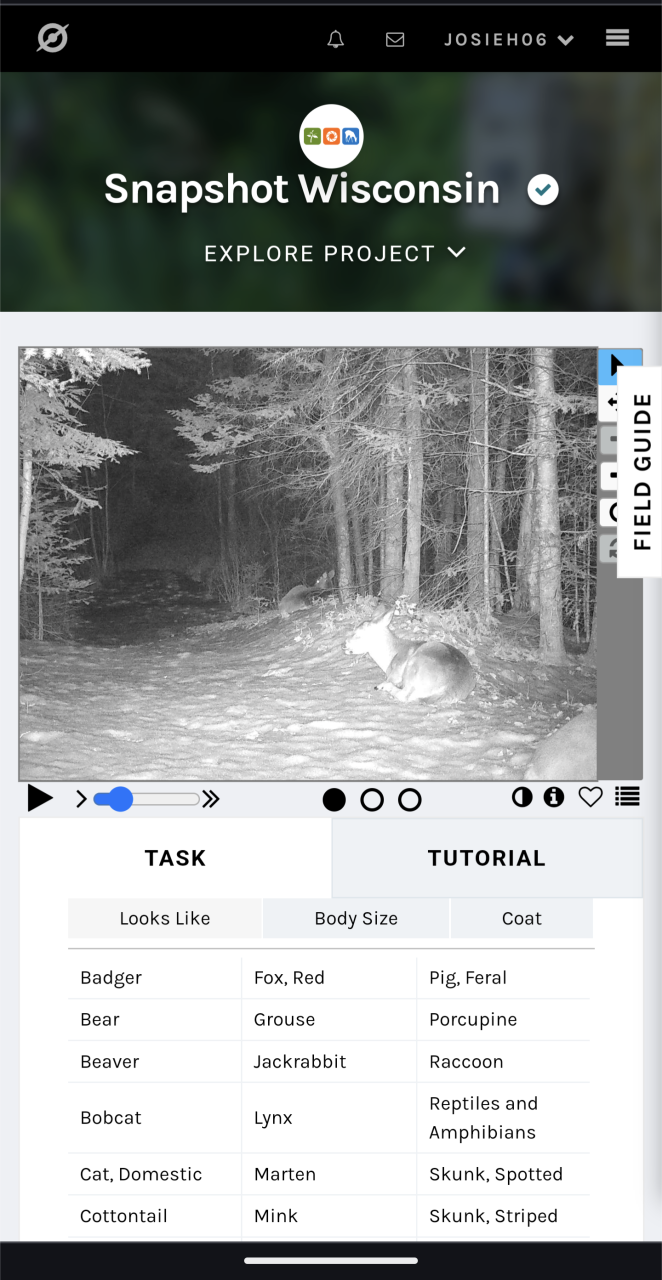Open the notifications bell
The image size is (662, 1280).
336,40
